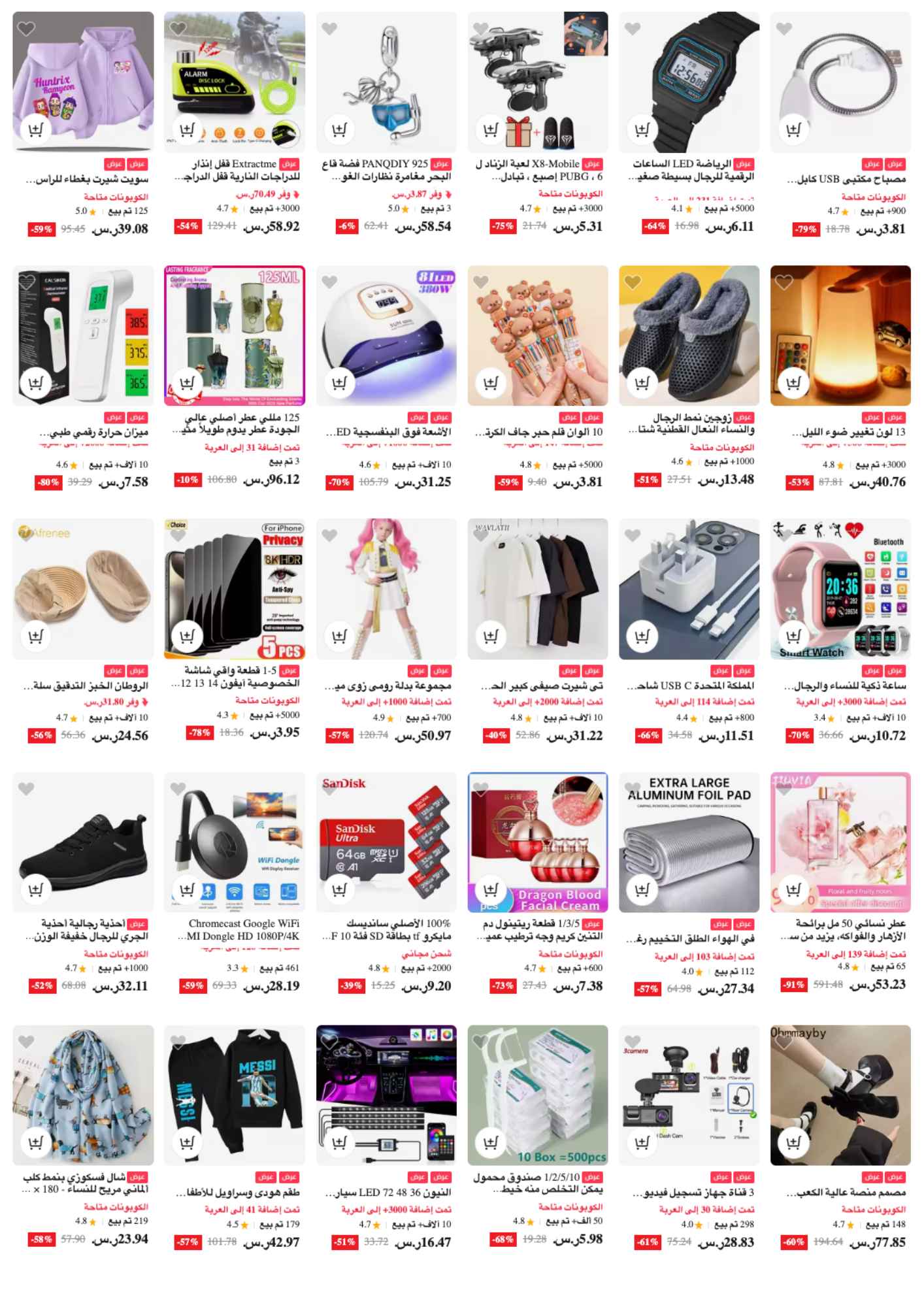This screenshot has width=924, height=1307.
Task: Add the 125ml perfume to cart
Action: (x=187, y=382)
